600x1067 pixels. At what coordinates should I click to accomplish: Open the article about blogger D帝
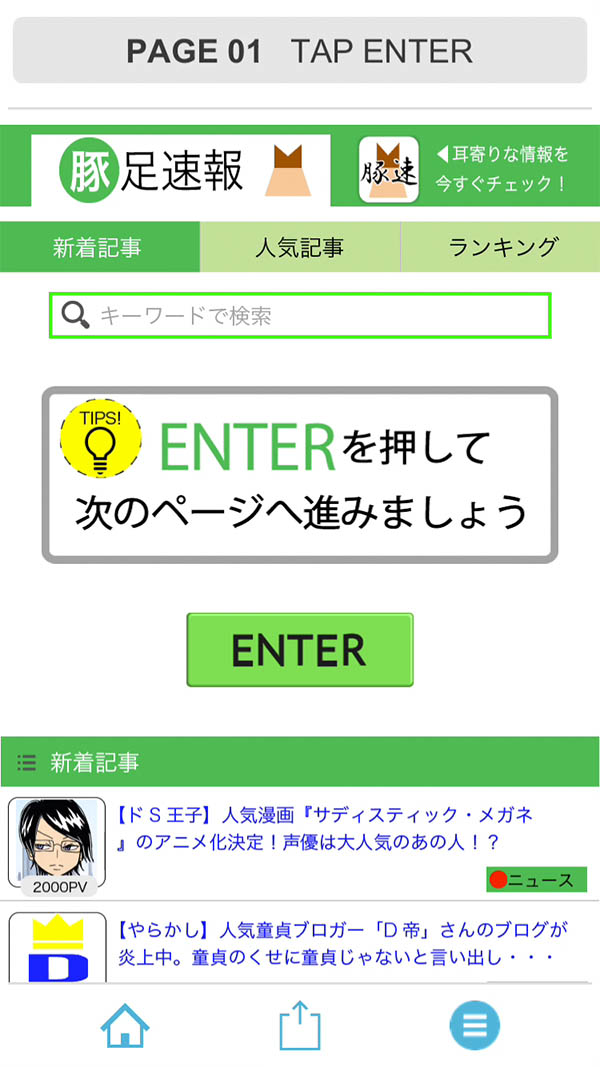pos(340,942)
